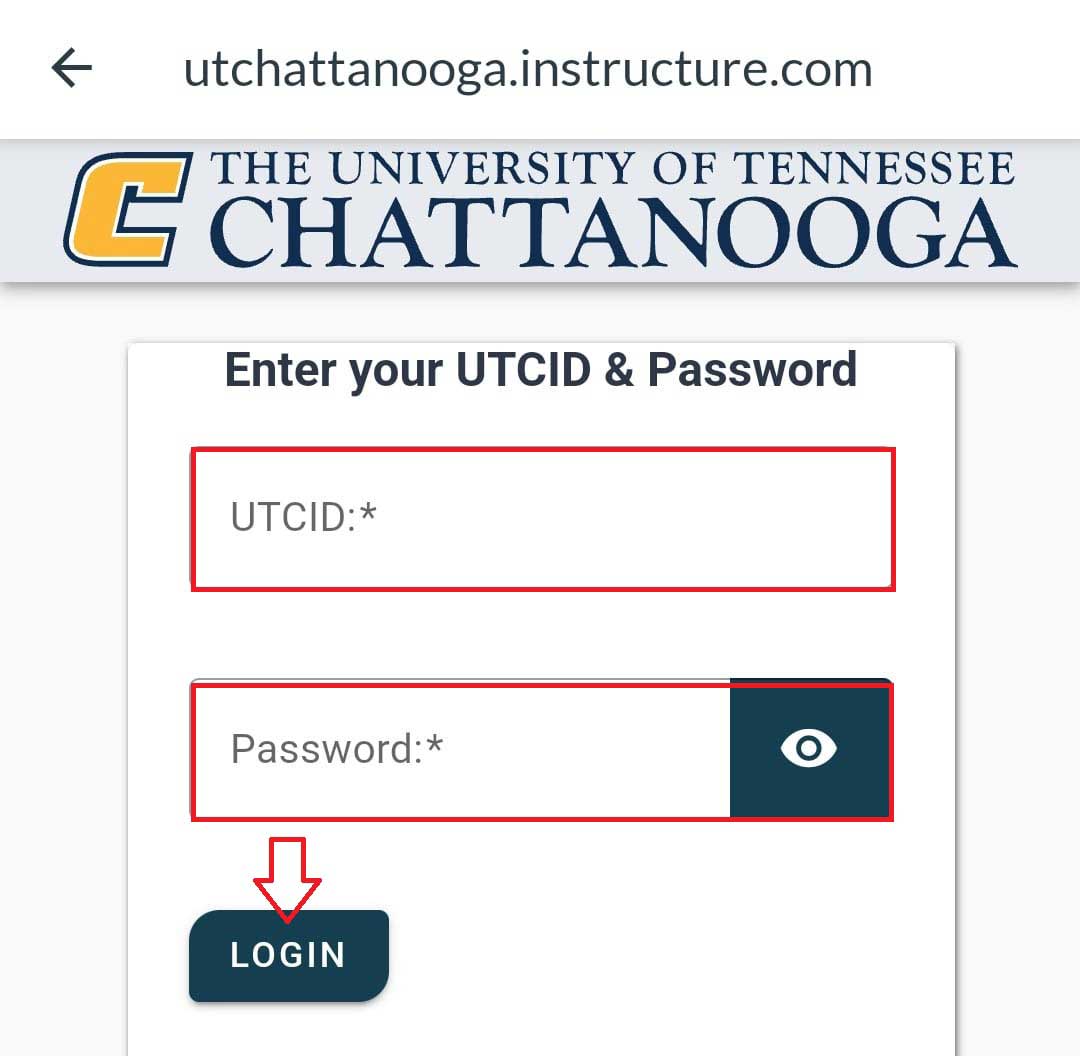The image size is (1080, 1056).
Task: Tap the Password text field
Action: [x=460, y=749]
